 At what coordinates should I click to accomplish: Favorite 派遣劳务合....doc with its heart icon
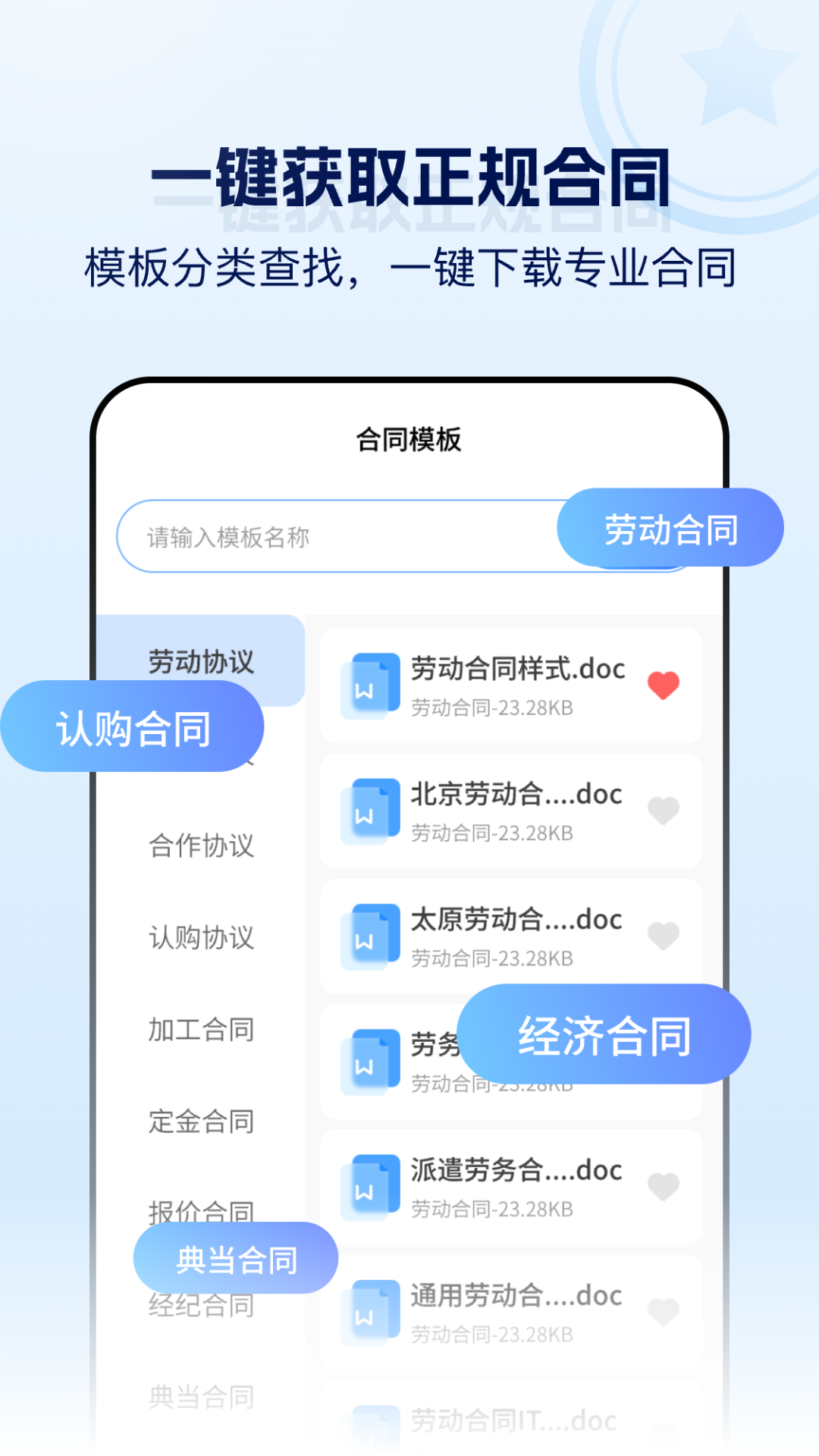(664, 1186)
